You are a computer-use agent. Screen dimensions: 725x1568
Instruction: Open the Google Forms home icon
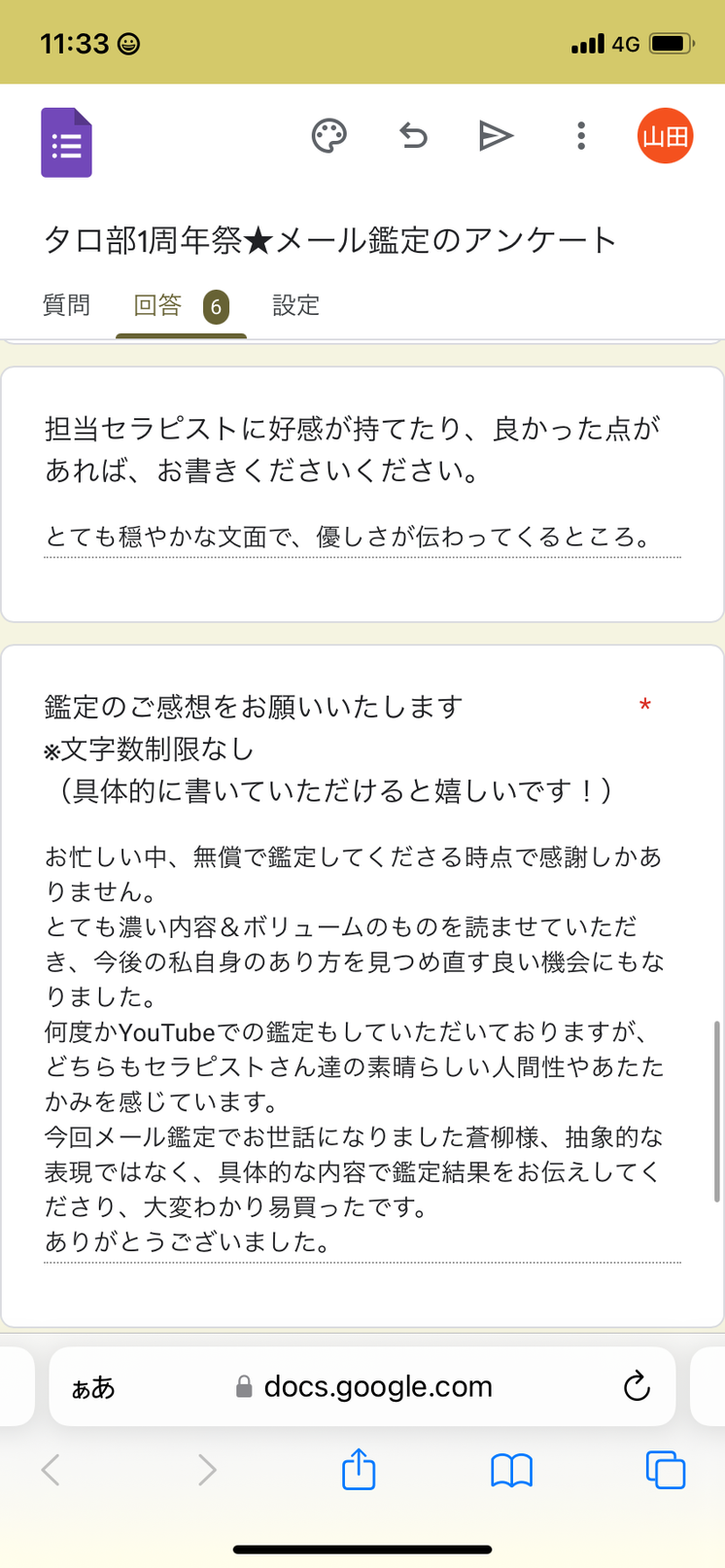click(x=67, y=143)
